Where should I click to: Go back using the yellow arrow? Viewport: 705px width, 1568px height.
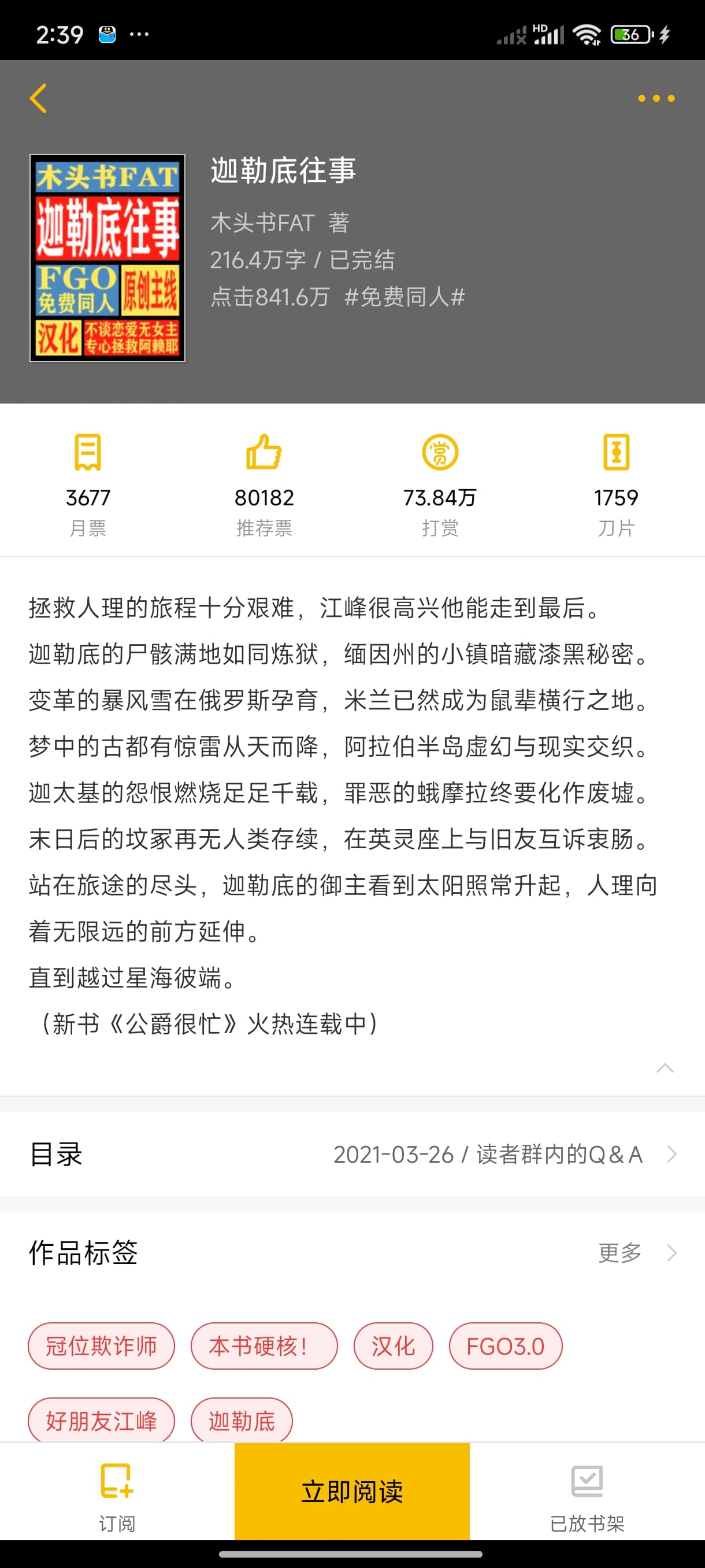(38, 98)
